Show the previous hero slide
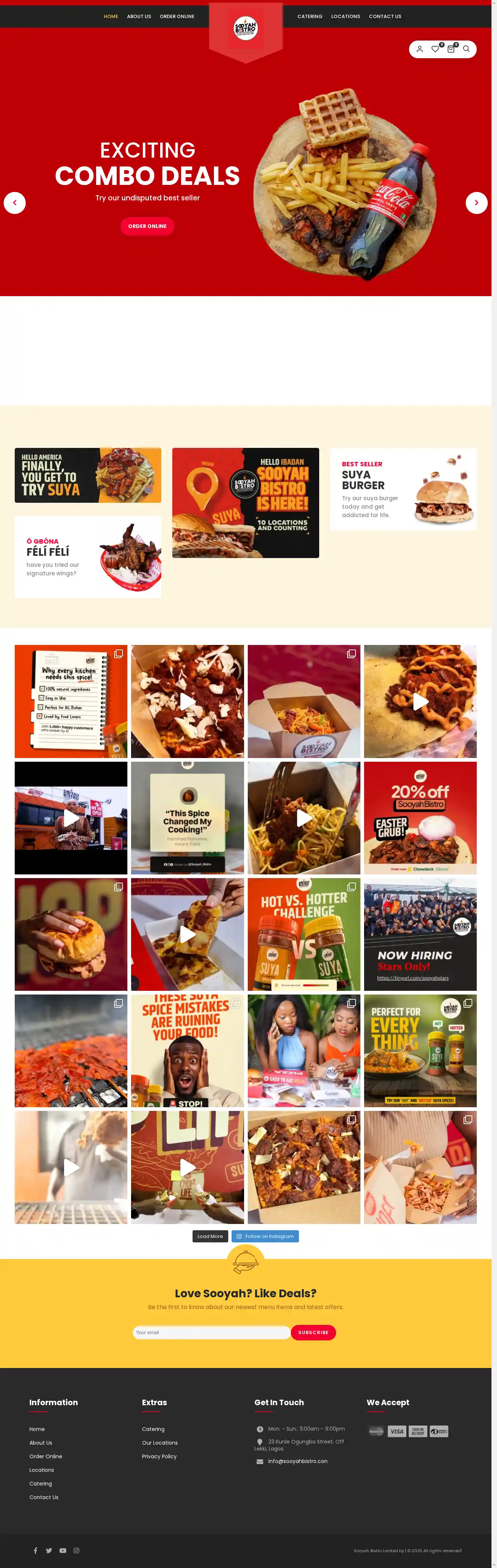Viewport: 497px width, 1568px height. [15, 203]
